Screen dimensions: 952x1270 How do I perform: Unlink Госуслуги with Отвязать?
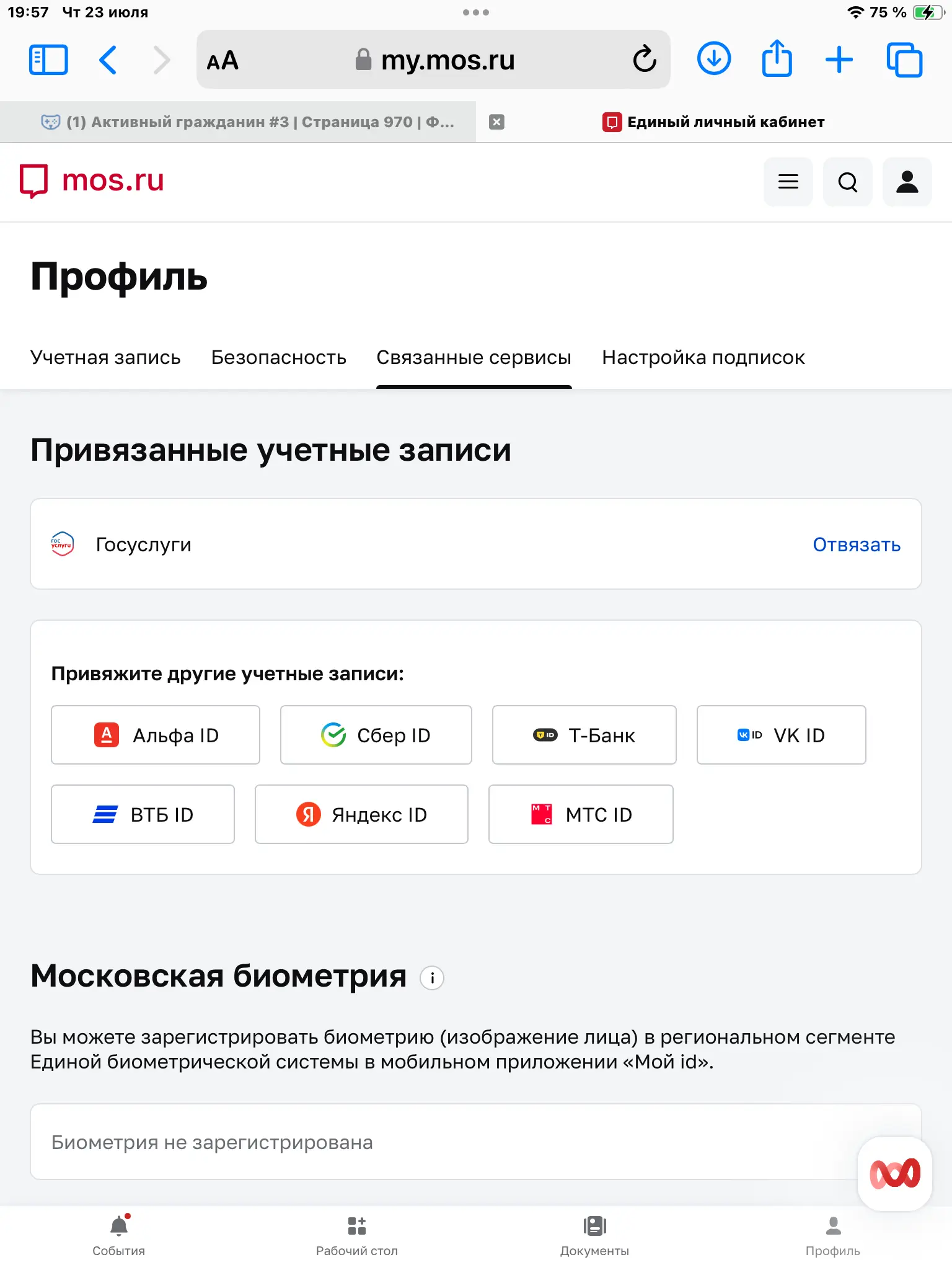click(857, 544)
